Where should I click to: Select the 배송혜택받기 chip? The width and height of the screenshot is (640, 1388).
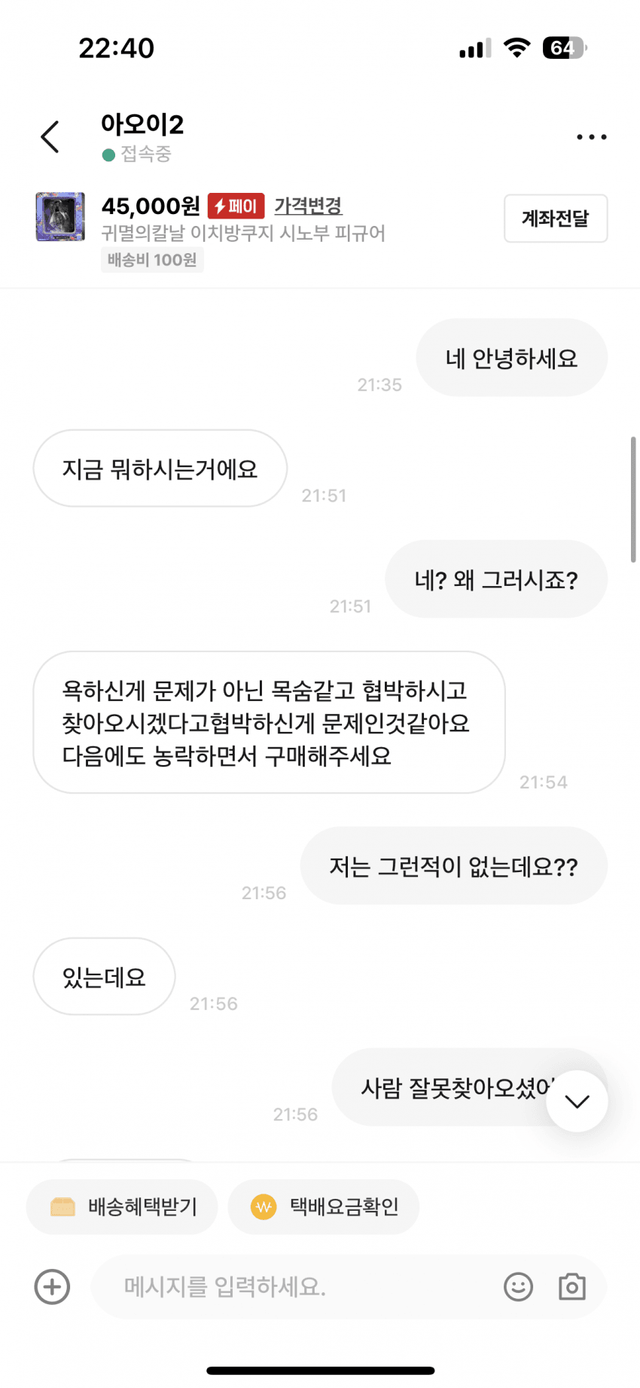click(124, 1207)
